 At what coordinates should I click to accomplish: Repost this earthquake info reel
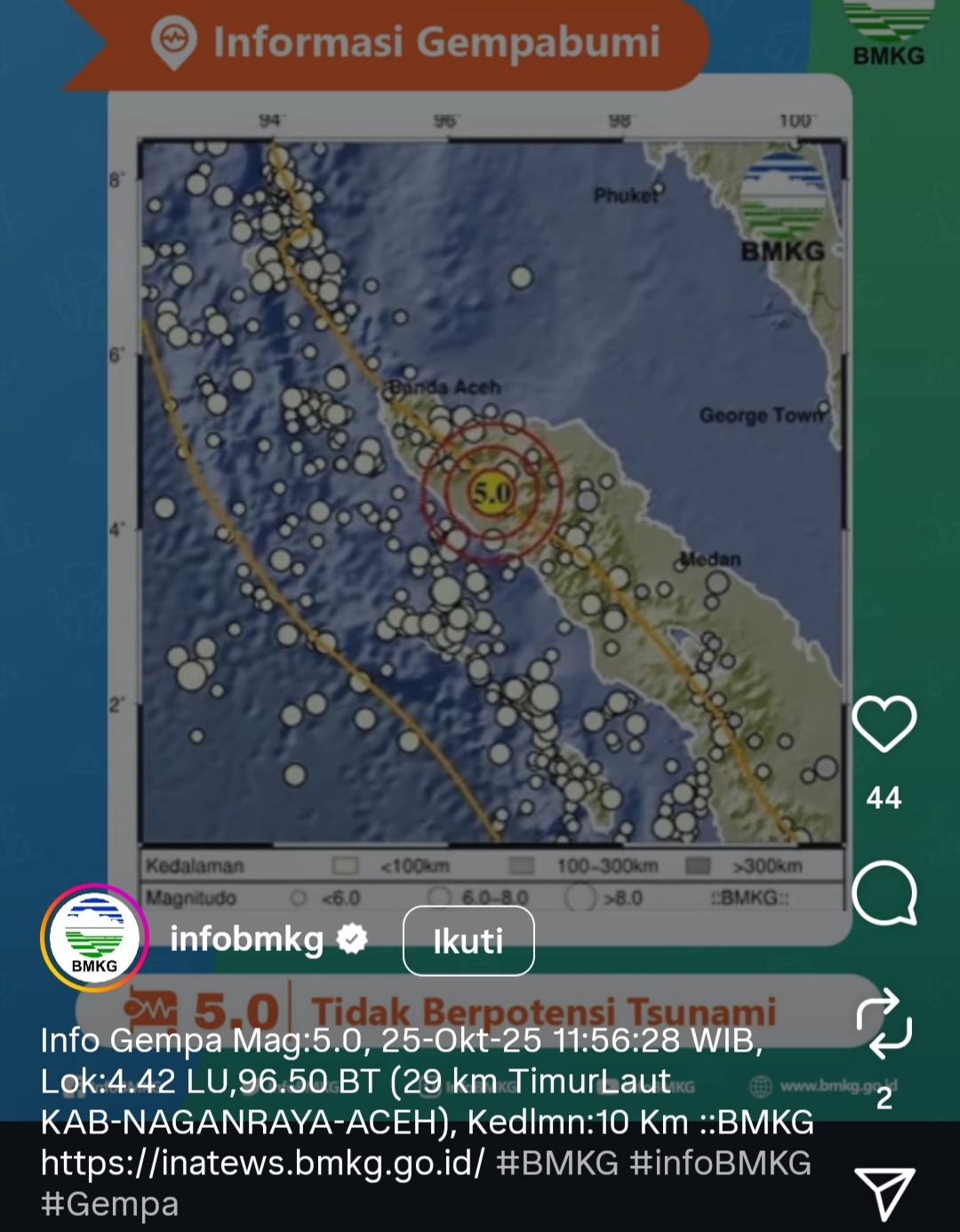point(884,1023)
